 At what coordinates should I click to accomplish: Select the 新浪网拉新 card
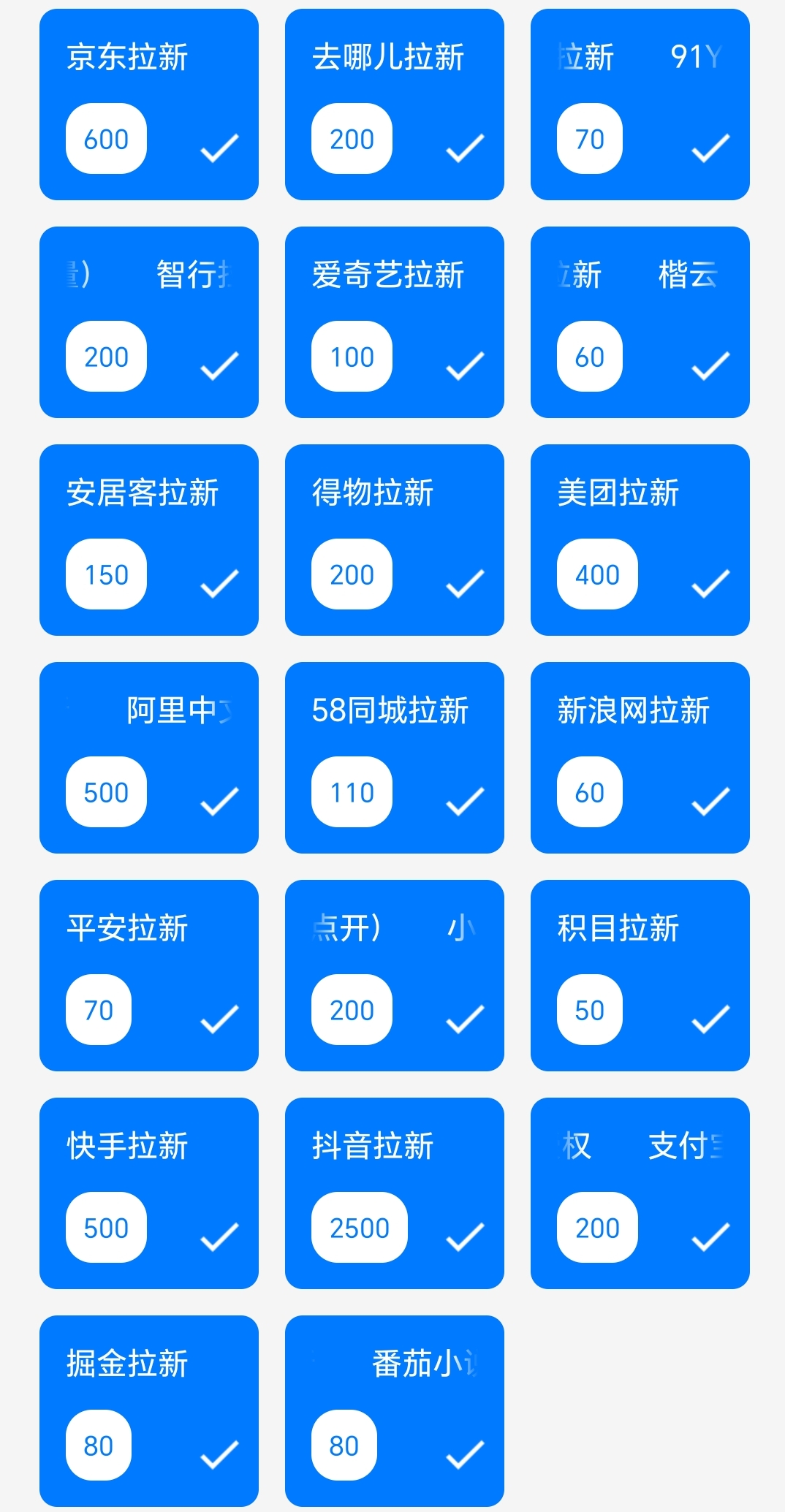coord(640,758)
